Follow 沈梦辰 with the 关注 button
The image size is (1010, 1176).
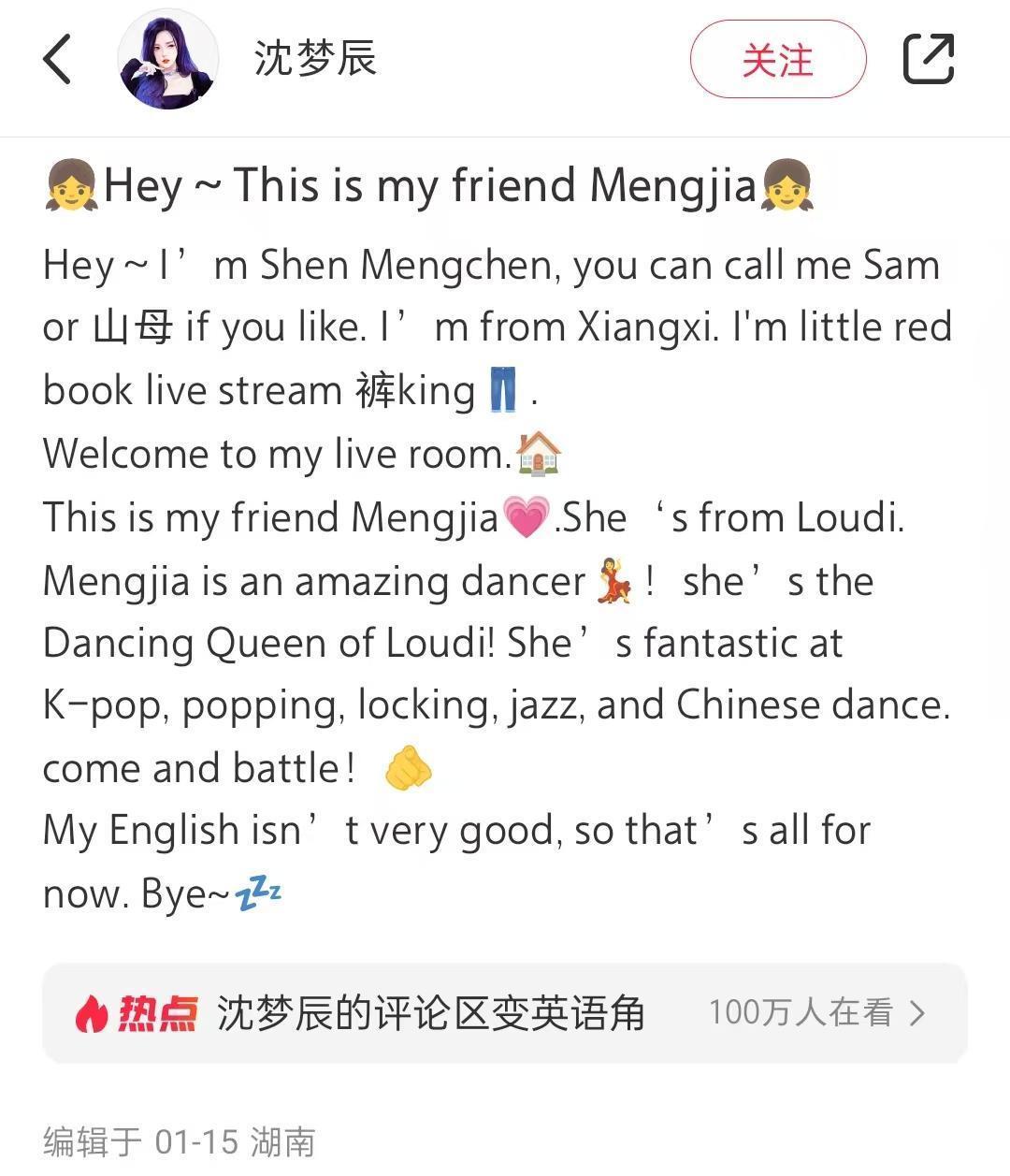point(778,60)
